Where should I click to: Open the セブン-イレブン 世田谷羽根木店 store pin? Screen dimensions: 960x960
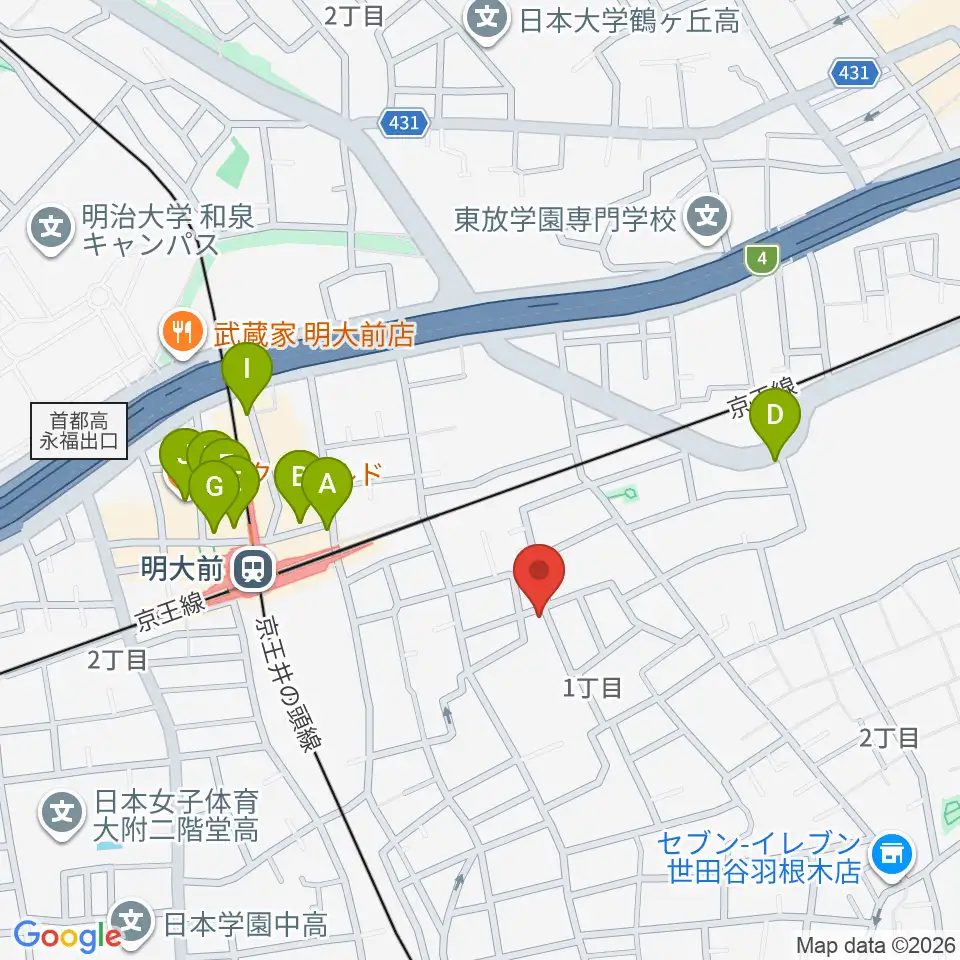pyautogui.click(x=893, y=857)
